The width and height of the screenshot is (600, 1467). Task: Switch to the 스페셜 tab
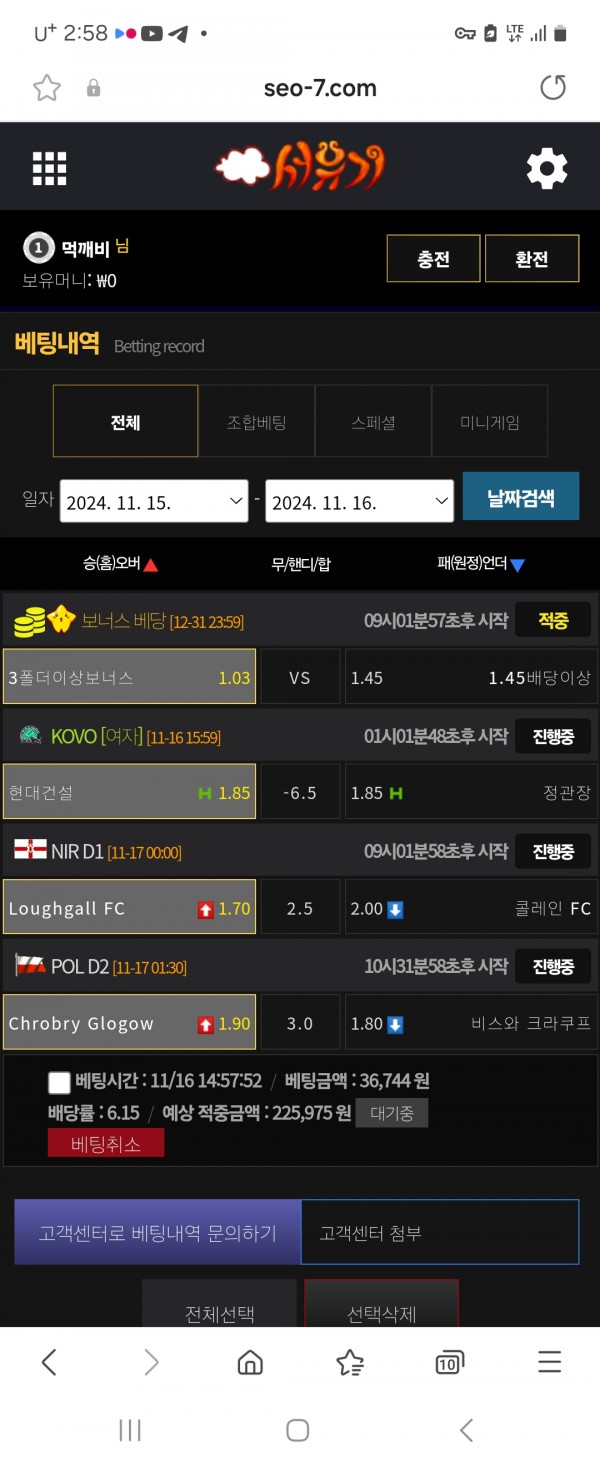click(x=373, y=421)
